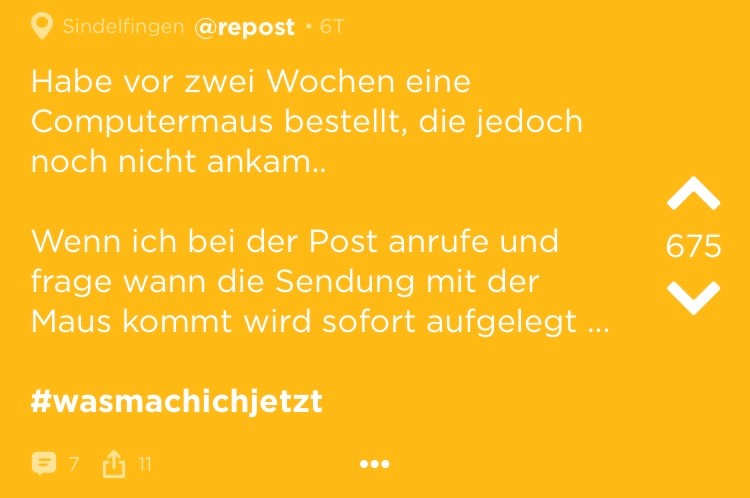Share this post
Viewport: 750px width, 498px height.
click(x=113, y=464)
